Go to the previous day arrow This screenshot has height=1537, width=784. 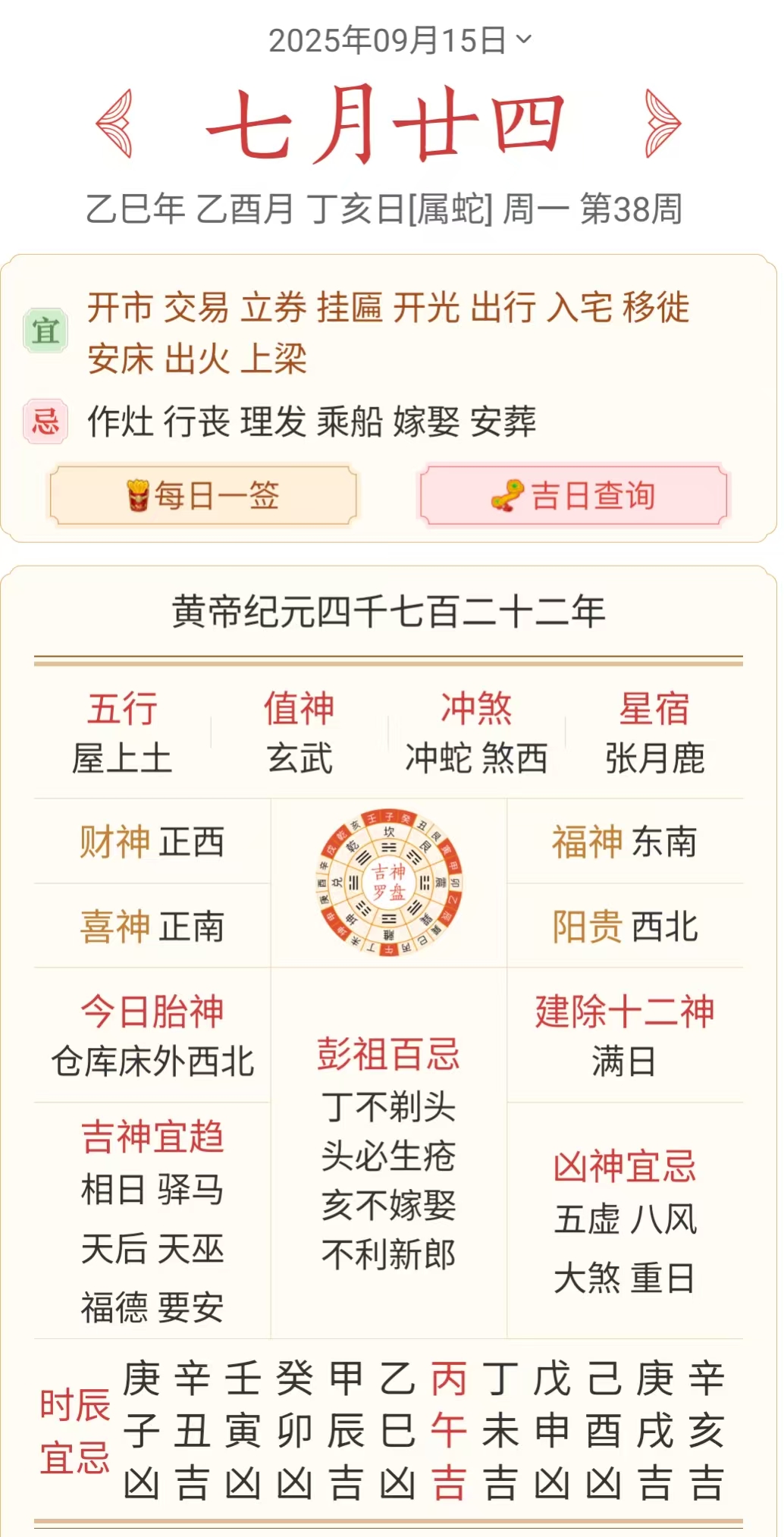pyautogui.click(x=115, y=124)
